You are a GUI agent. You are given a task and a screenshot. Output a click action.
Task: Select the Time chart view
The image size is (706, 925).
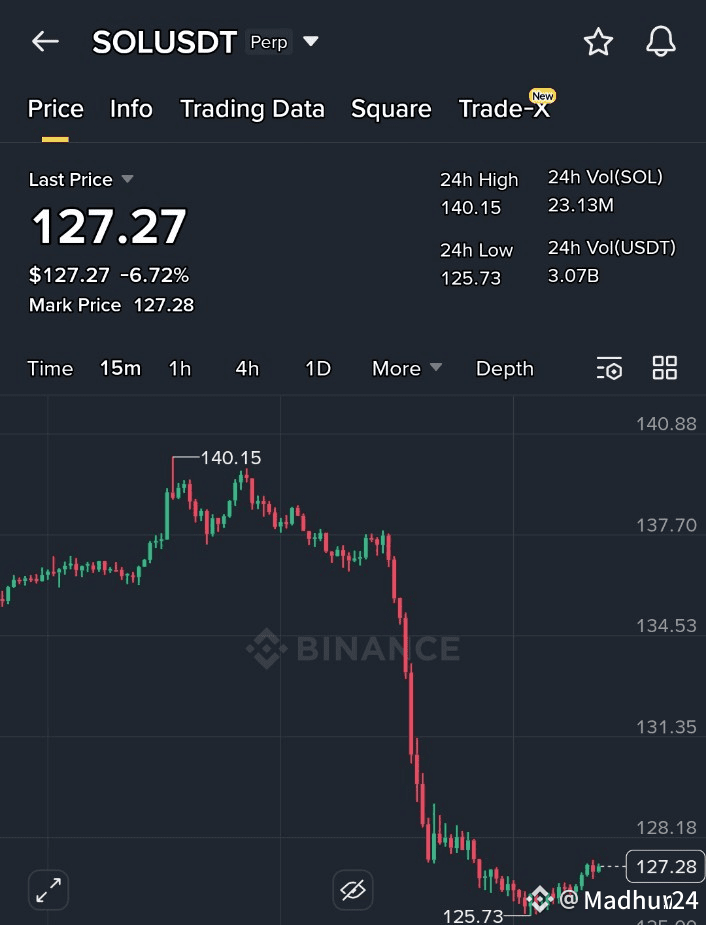click(50, 369)
